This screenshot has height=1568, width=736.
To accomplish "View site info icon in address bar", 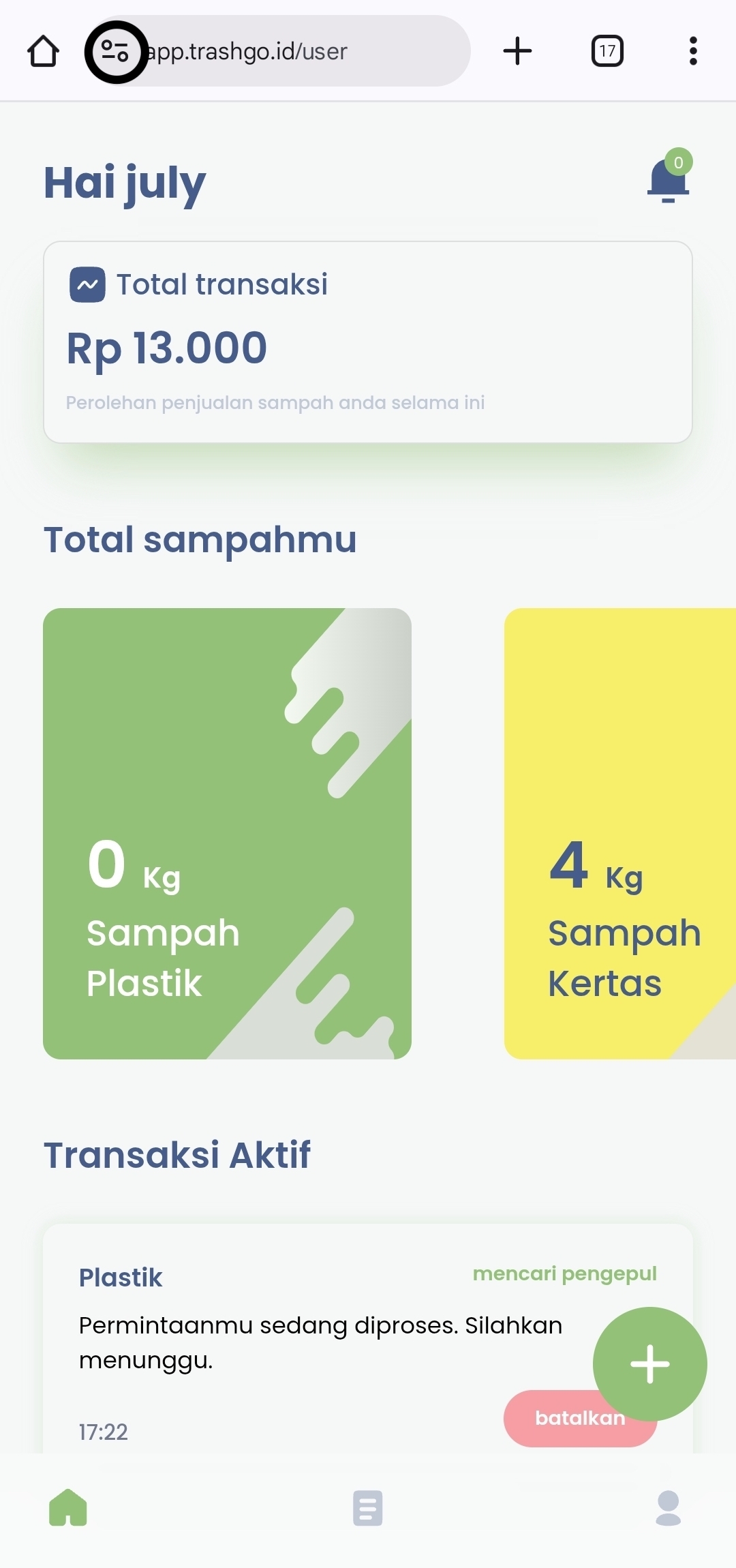I will tap(115, 52).
